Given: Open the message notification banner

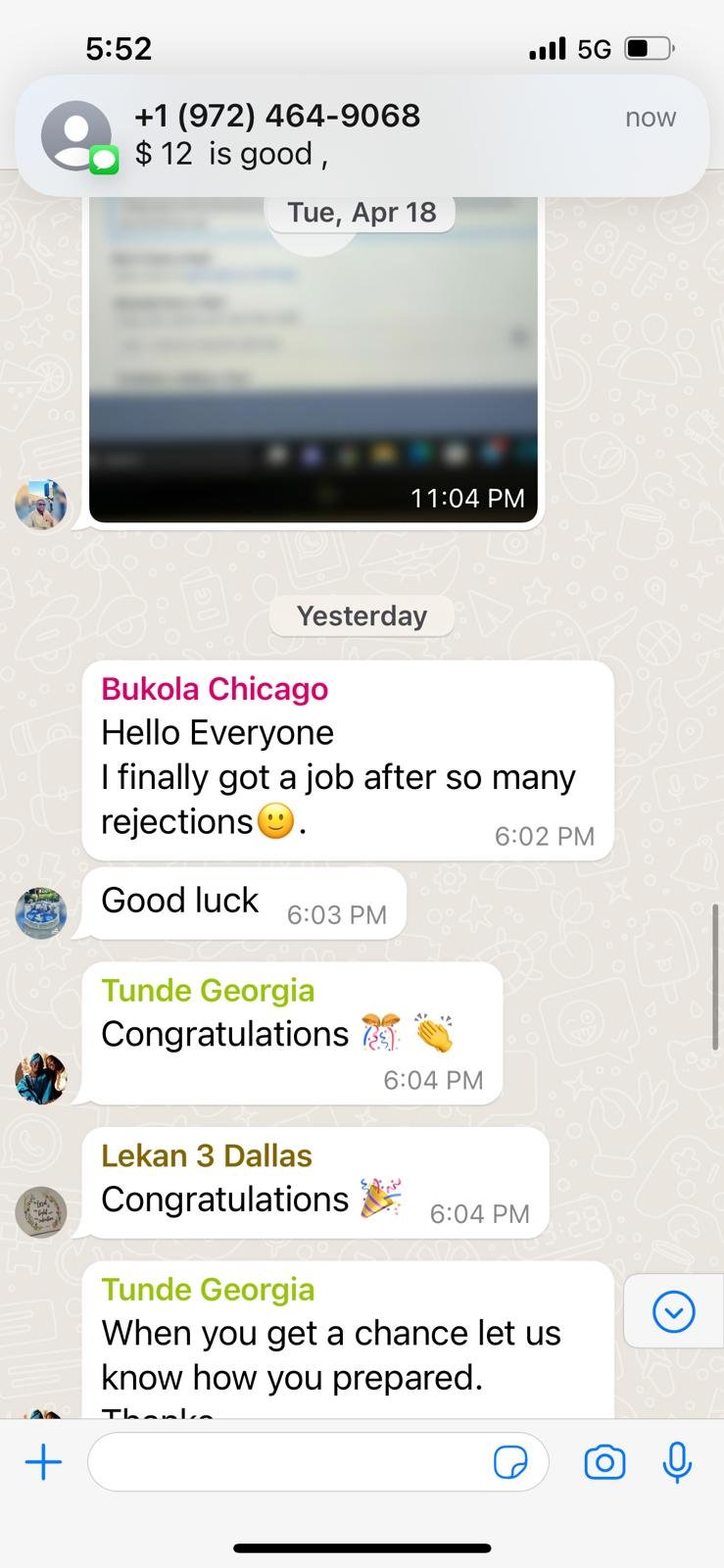Looking at the screenshot, I should pos(362,135).
